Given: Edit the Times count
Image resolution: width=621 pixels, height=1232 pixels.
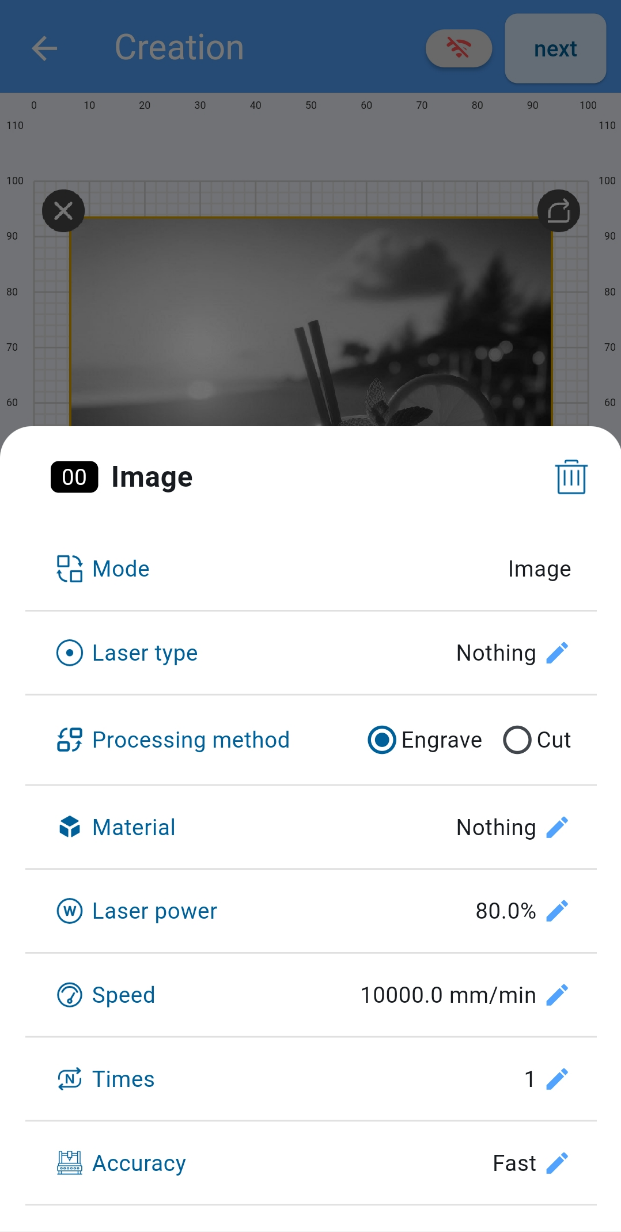Looking at the screenshot, I should (x=557, y=1079).
